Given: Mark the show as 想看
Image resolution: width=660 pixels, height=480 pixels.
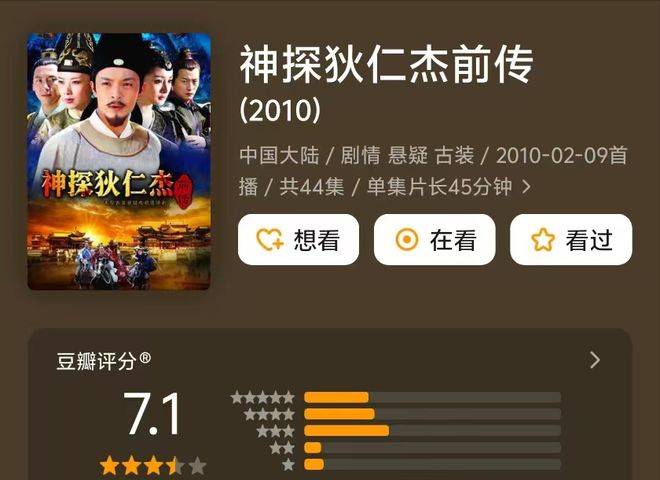Looking at the screenshot, I should [x=298, y=240].
